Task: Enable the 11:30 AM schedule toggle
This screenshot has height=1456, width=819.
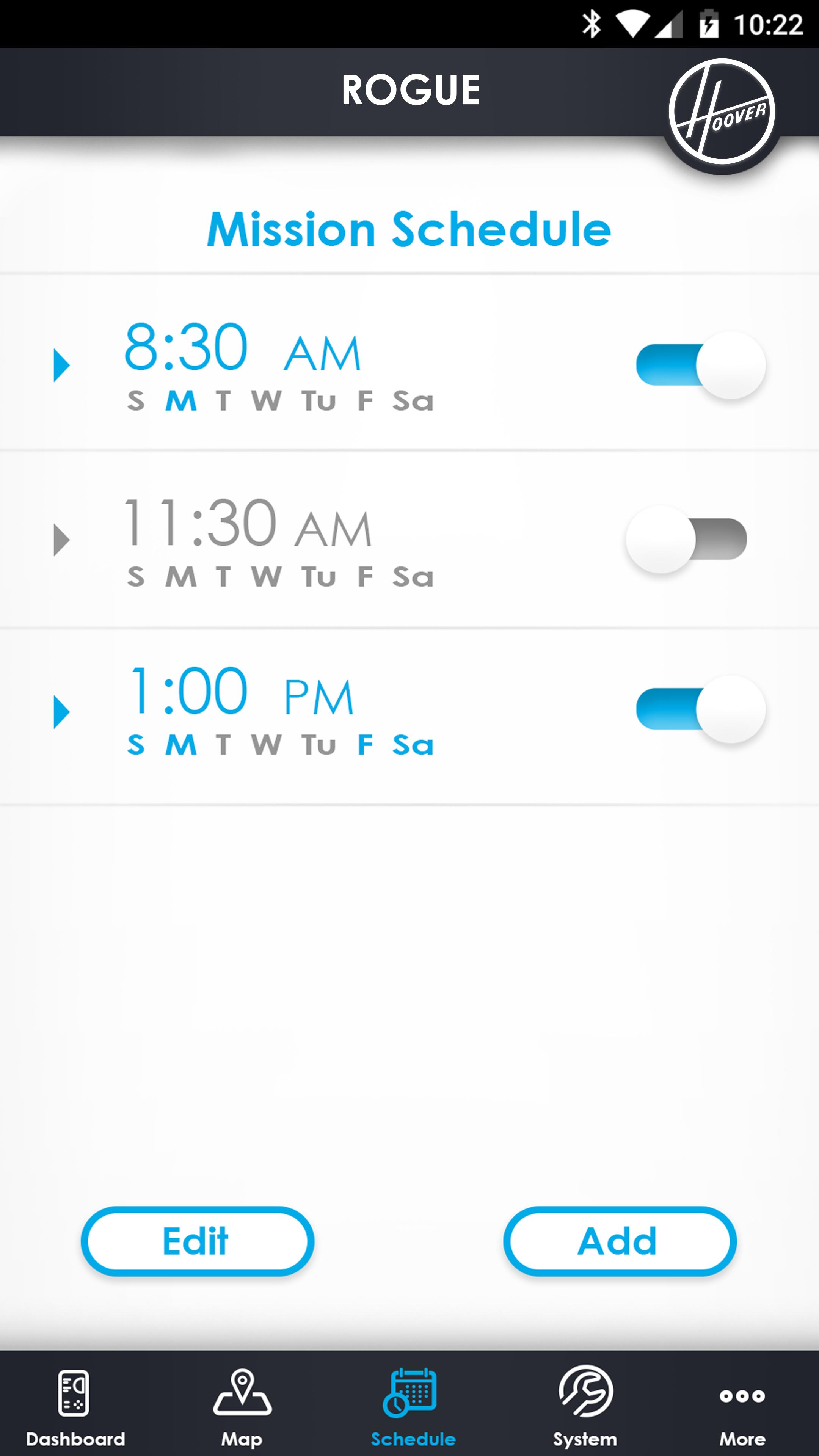Action: pyautogui.click(x=687, y=539)
